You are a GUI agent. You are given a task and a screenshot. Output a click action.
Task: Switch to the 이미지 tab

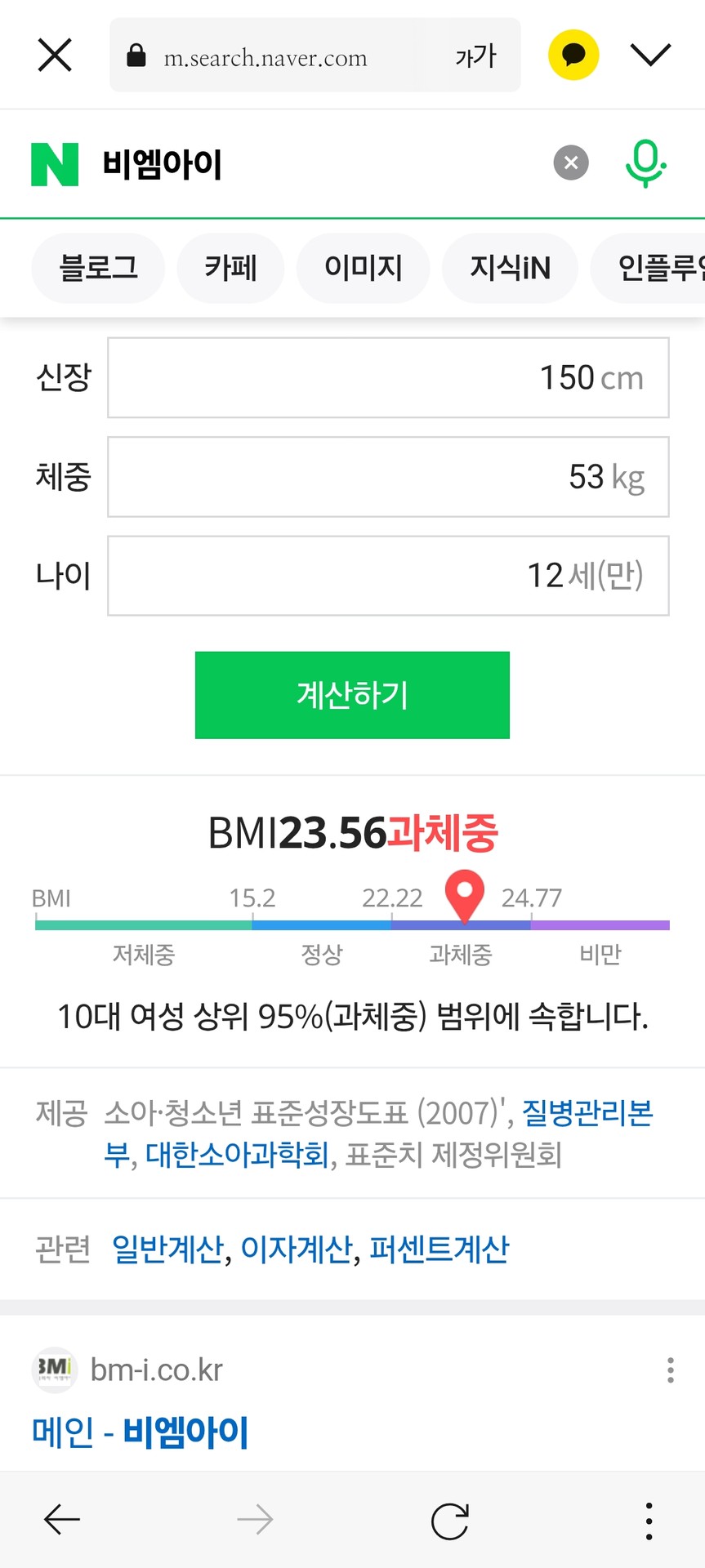tap(363, 268)
